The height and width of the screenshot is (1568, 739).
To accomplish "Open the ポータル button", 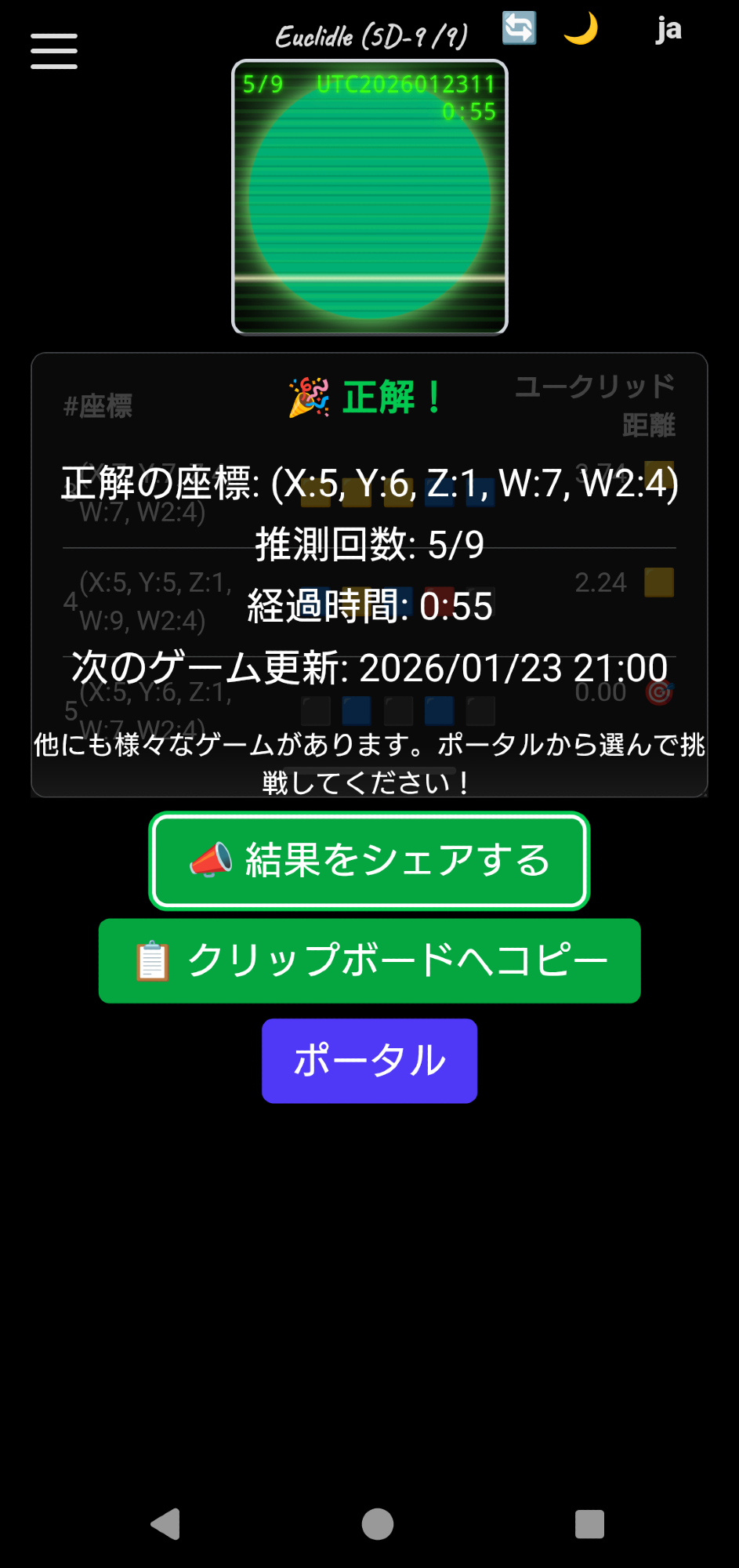I will click(369, 1061).
